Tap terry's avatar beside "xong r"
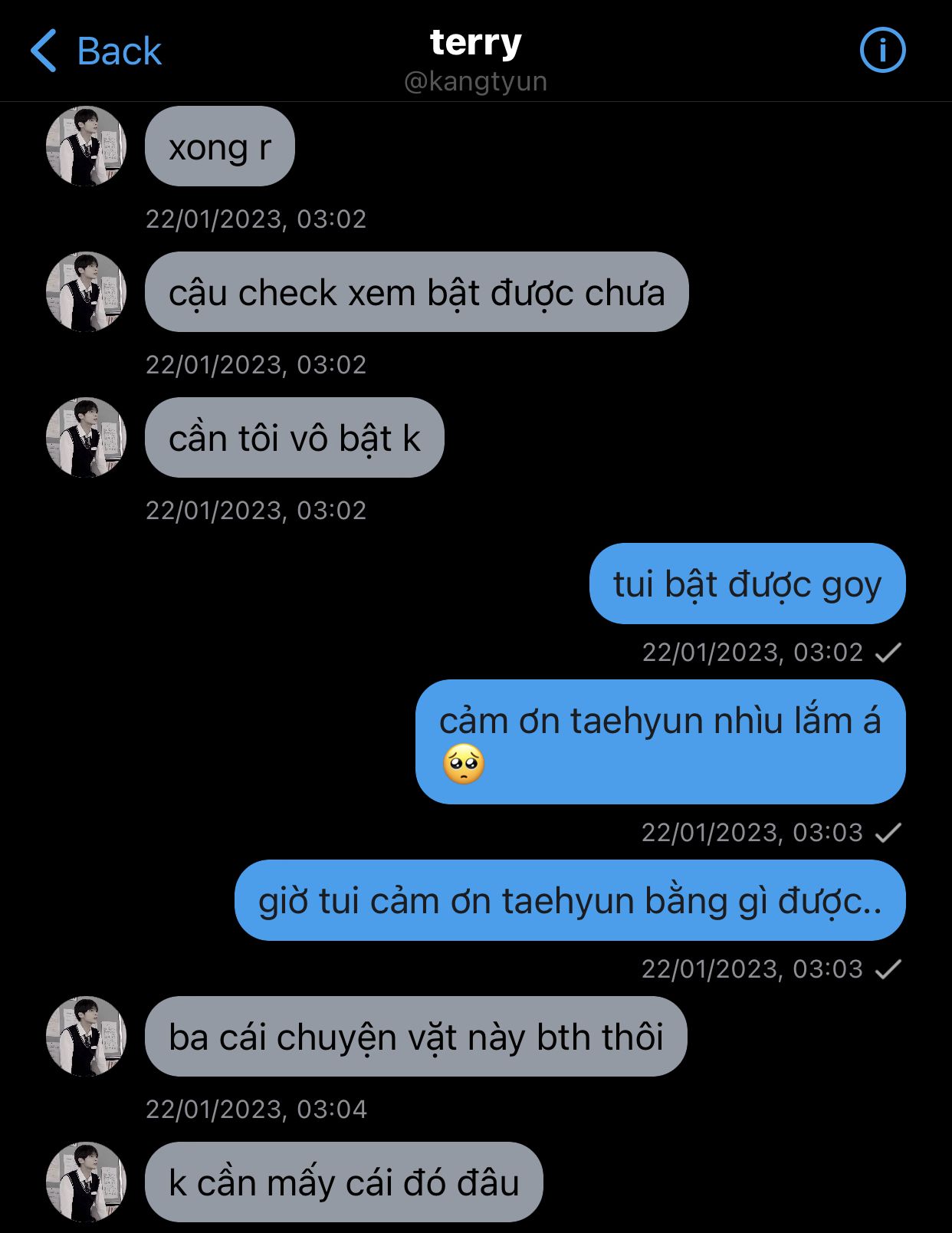The width and height of the screenshot is (952, 1233). tap(86, 146)
